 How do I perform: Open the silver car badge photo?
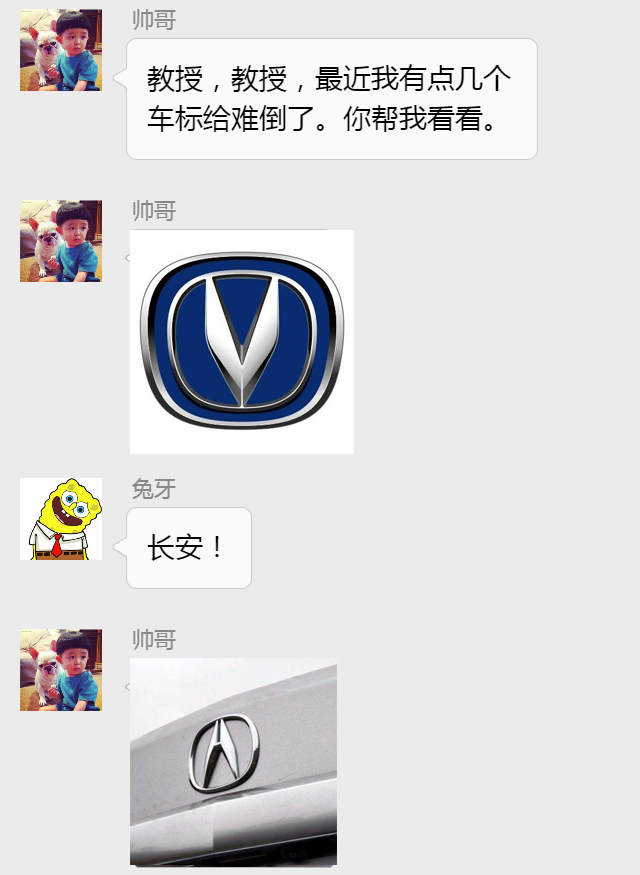point(233,761)
